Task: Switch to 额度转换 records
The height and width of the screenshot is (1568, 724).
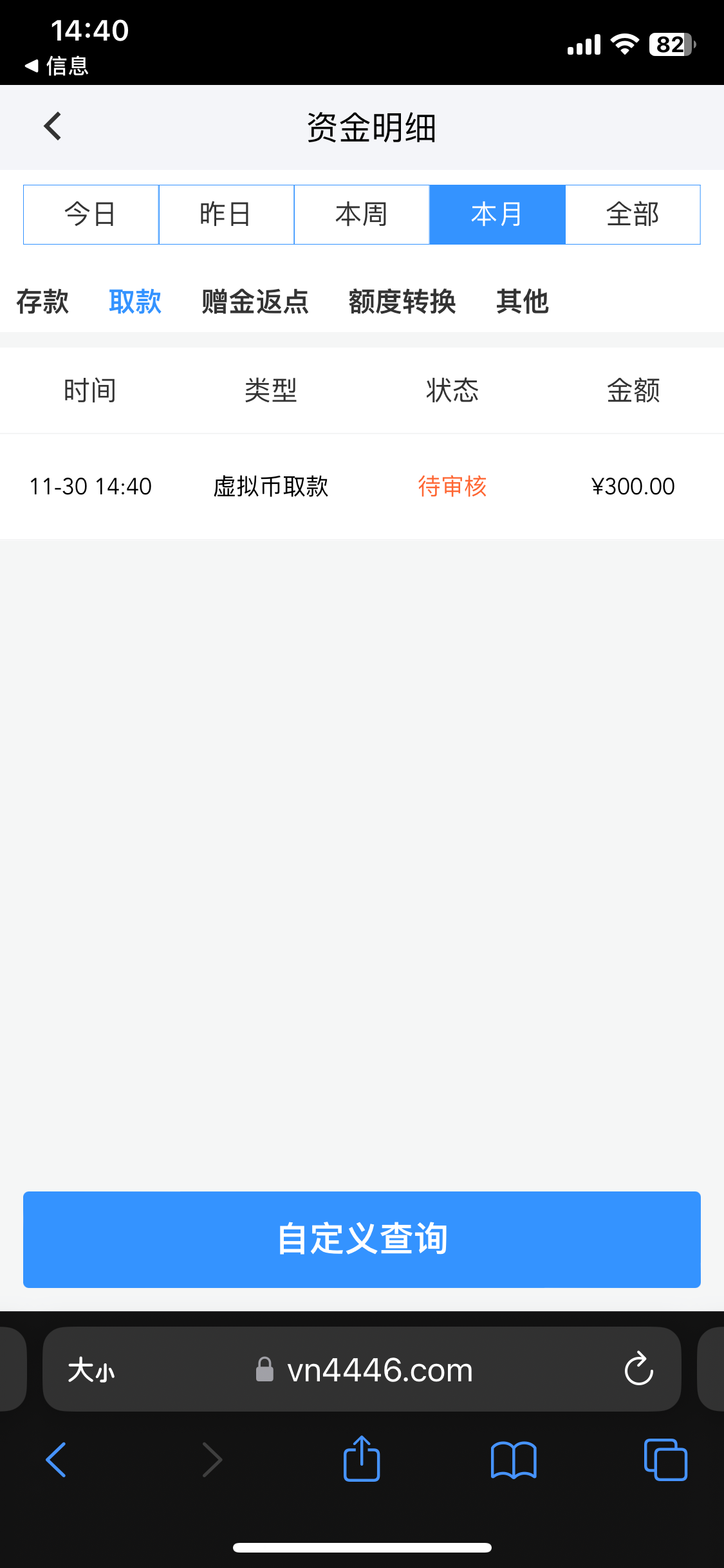Action: [402, 301]
